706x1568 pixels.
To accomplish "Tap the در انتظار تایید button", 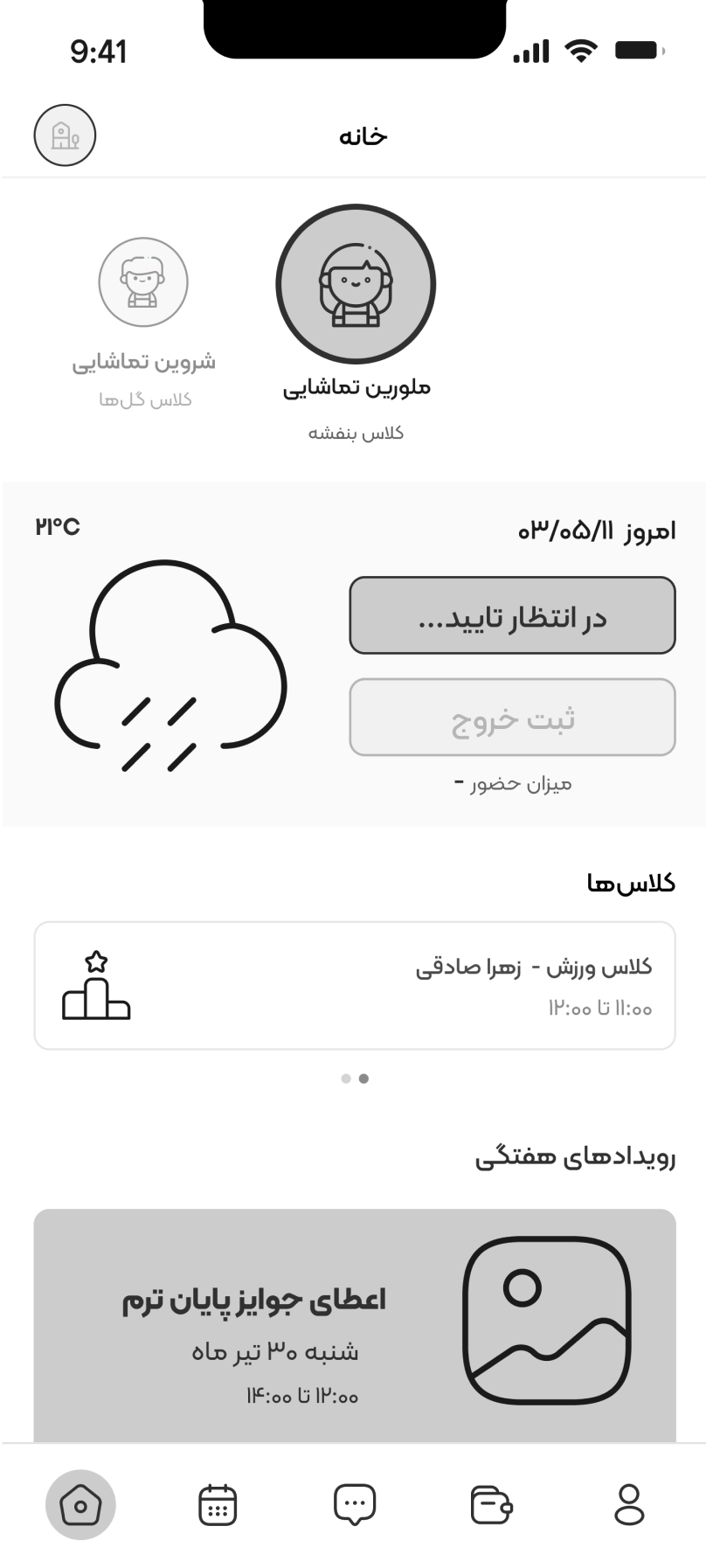I will [x=512, y=615].
